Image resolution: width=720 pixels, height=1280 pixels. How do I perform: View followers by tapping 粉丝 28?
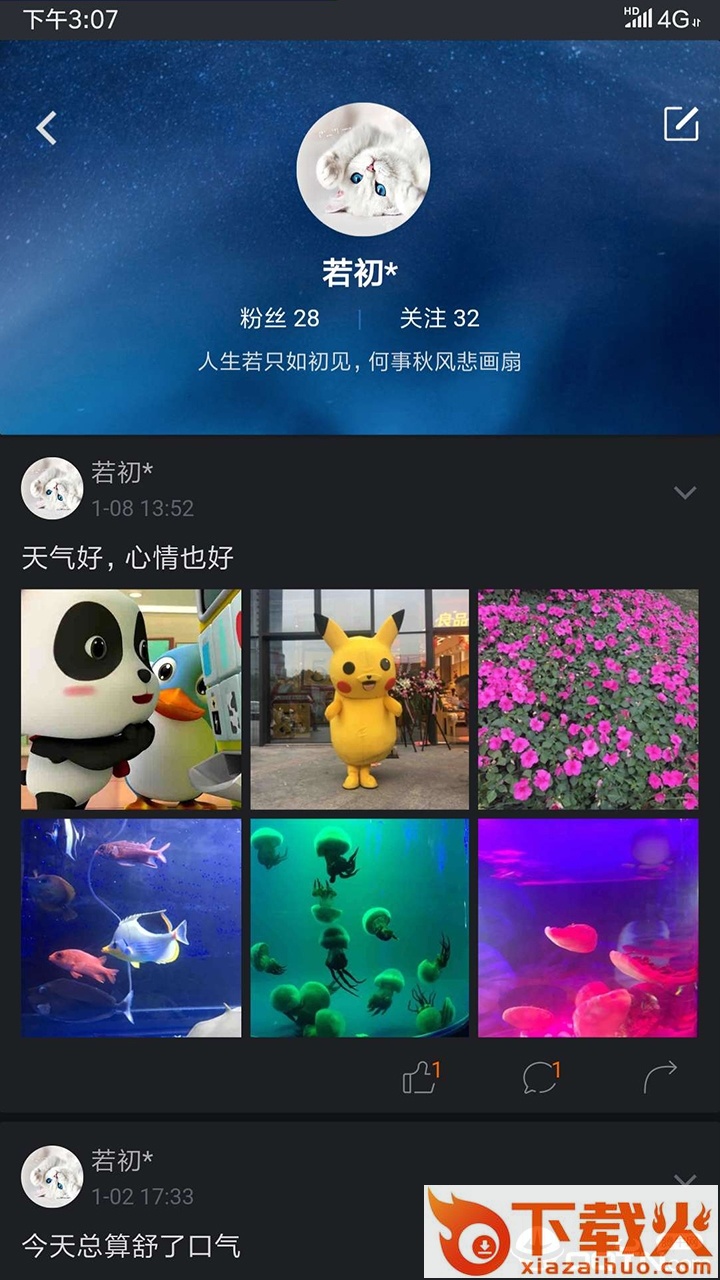tap(280, 320)
